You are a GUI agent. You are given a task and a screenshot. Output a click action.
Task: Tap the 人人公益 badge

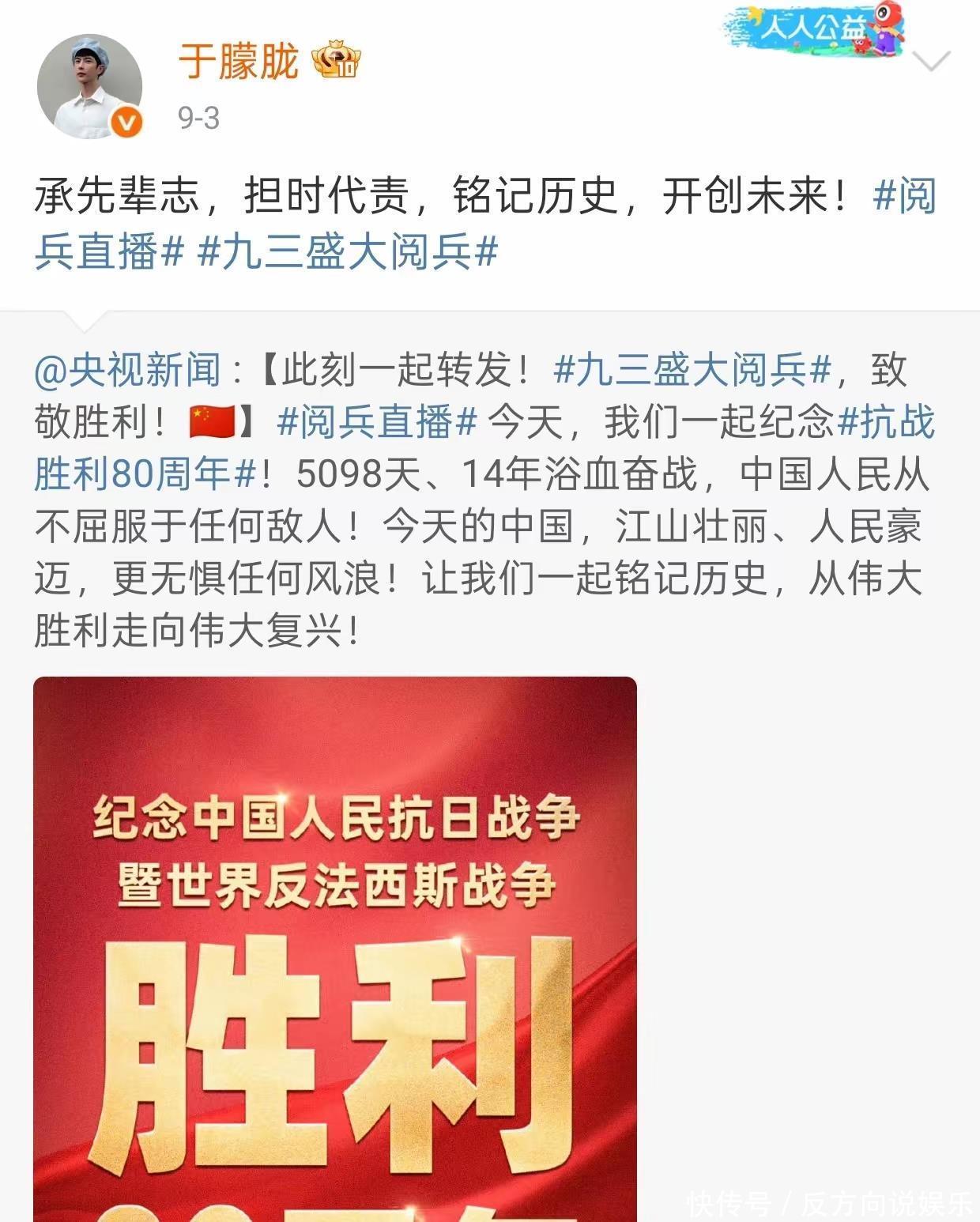click(x=813, y=29)
